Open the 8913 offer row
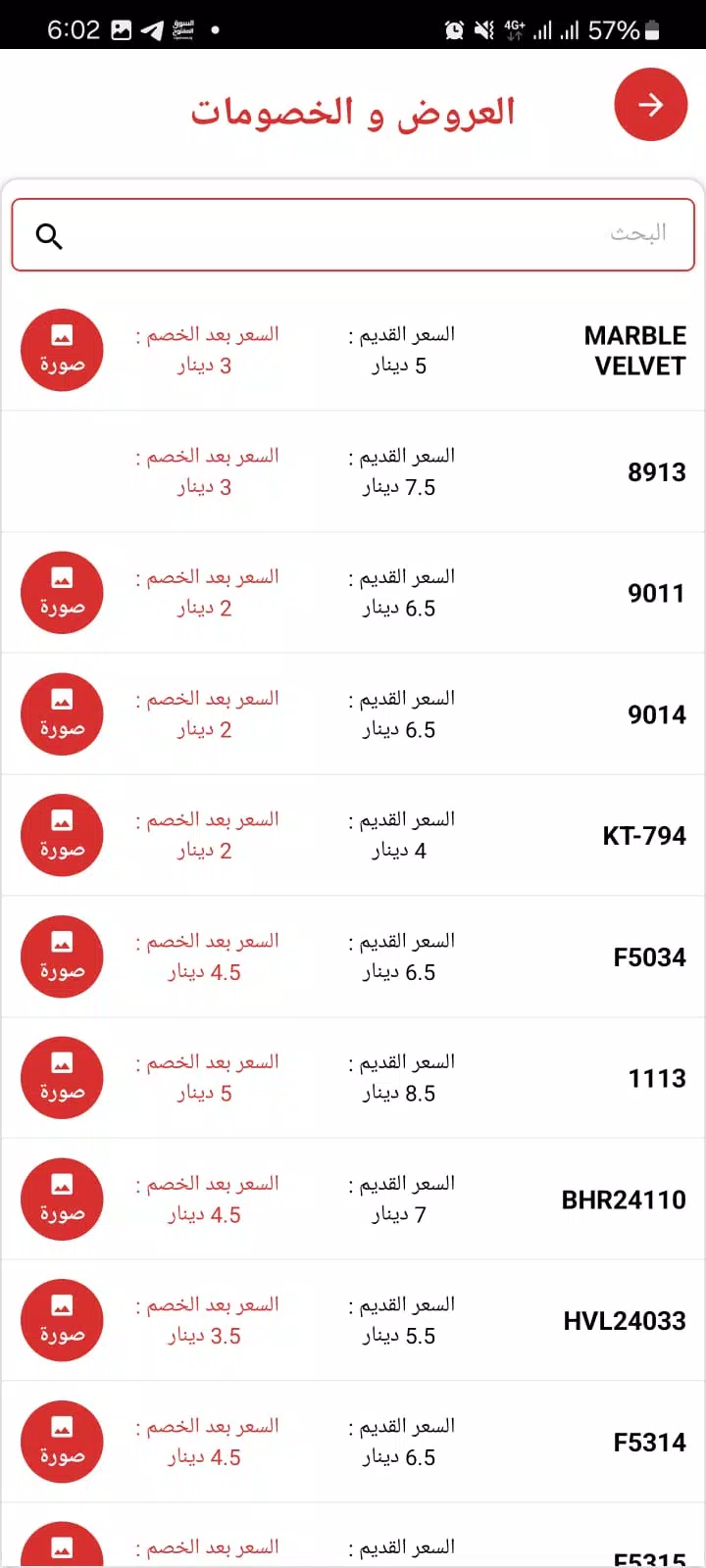This screenshot has width=706, height=1568. pos(353,471)
